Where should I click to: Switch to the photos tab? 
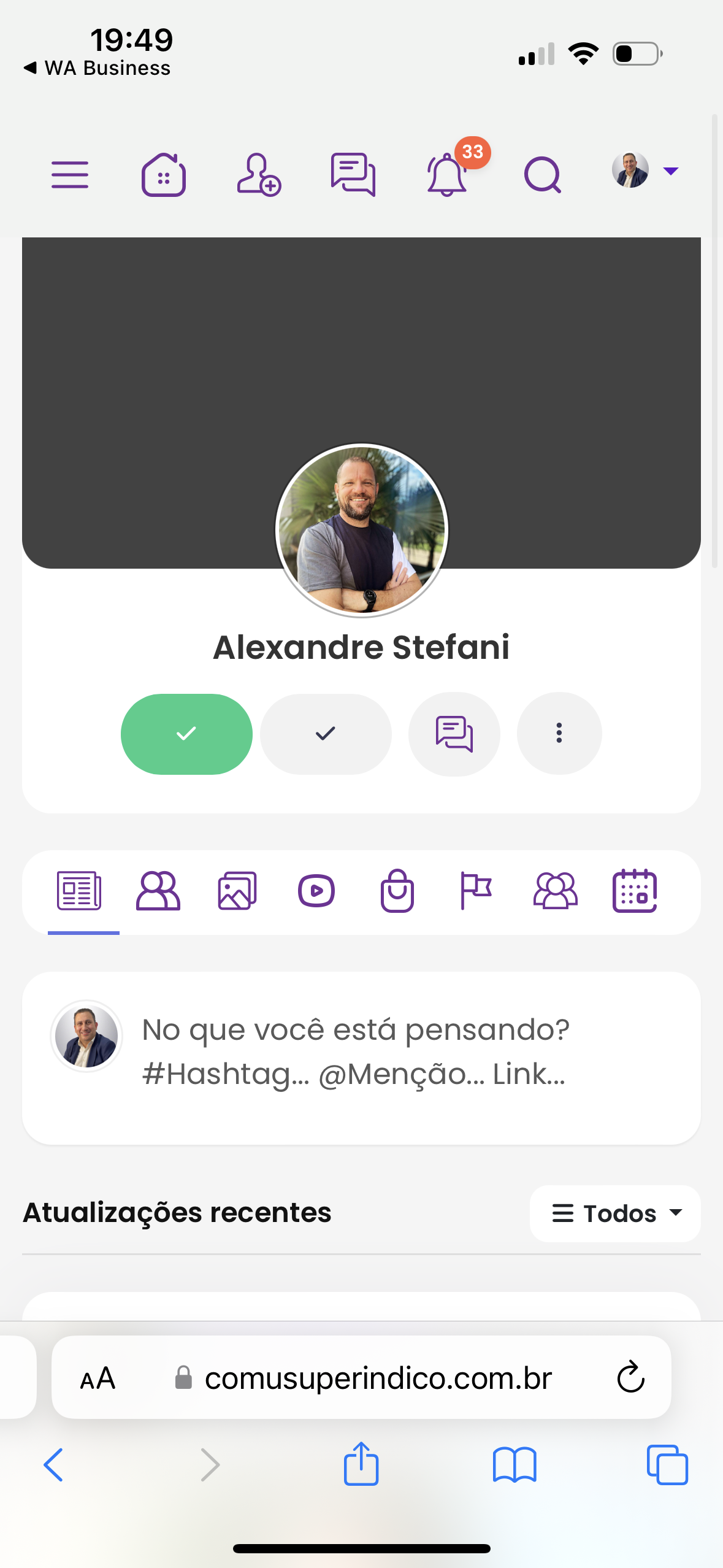pos(237,891)
